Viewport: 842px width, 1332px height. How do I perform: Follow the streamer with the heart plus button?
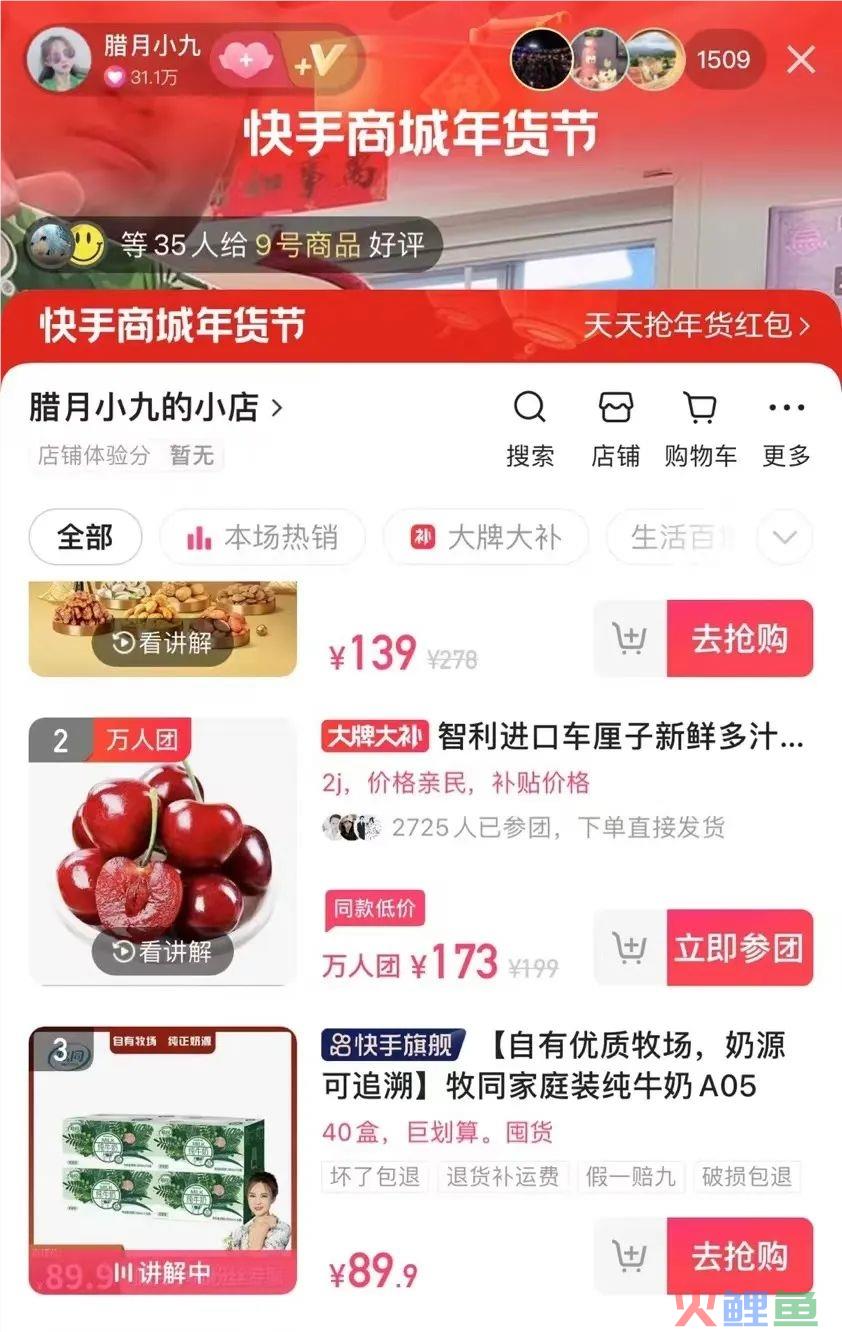[x=246, y=60]
